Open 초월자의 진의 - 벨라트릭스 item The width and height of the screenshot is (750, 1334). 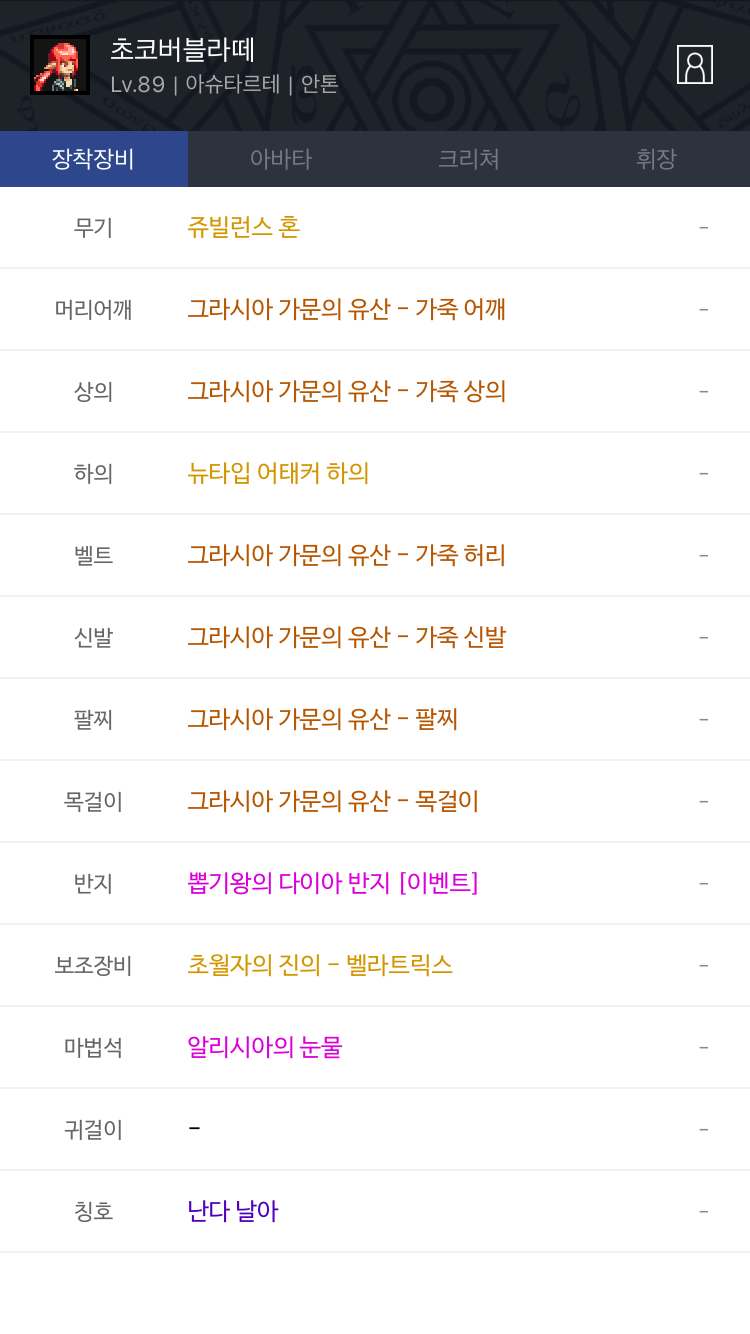(x=320, y=965)
